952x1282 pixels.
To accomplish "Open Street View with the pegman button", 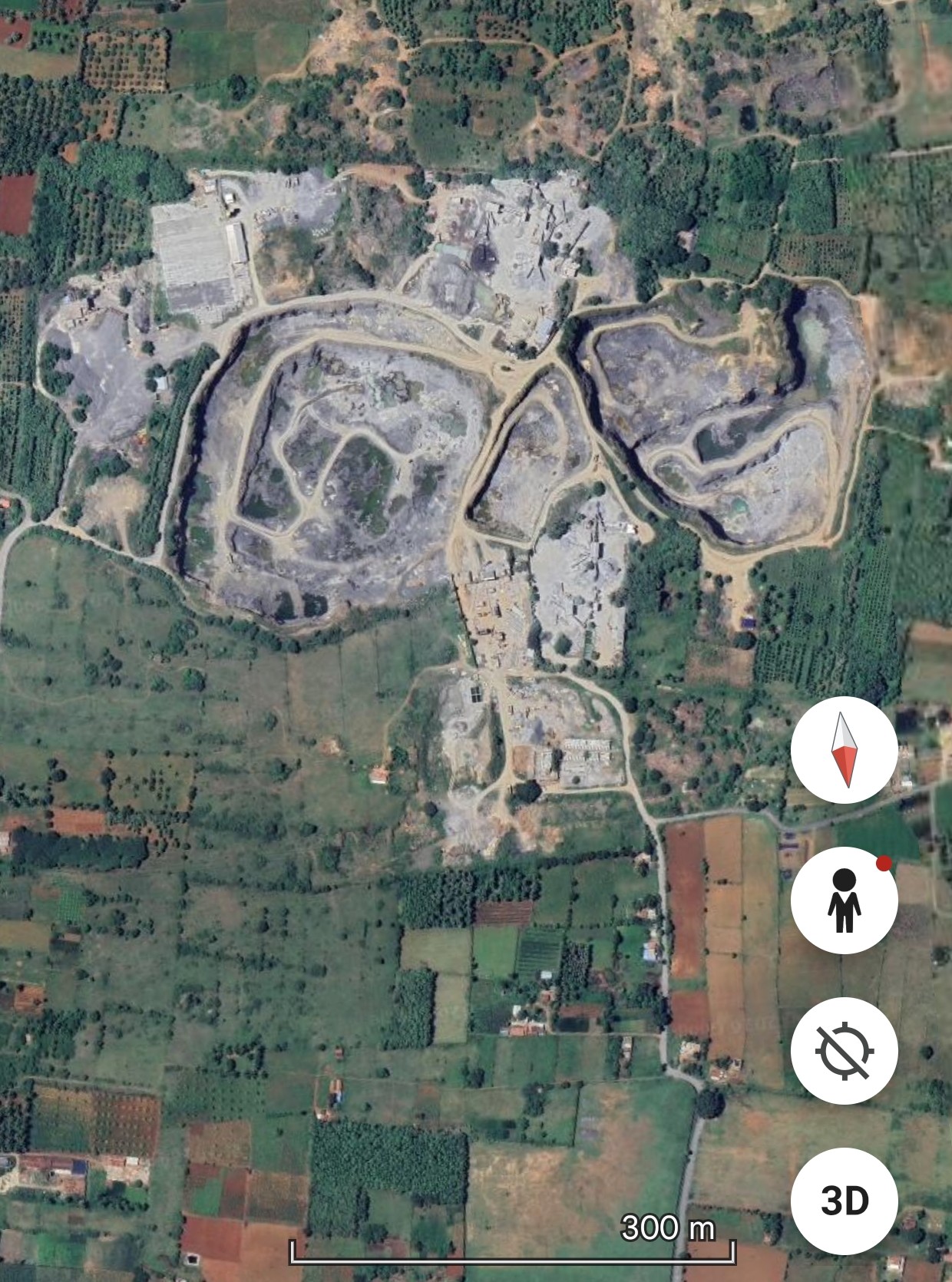I will (x=844, y=901).
